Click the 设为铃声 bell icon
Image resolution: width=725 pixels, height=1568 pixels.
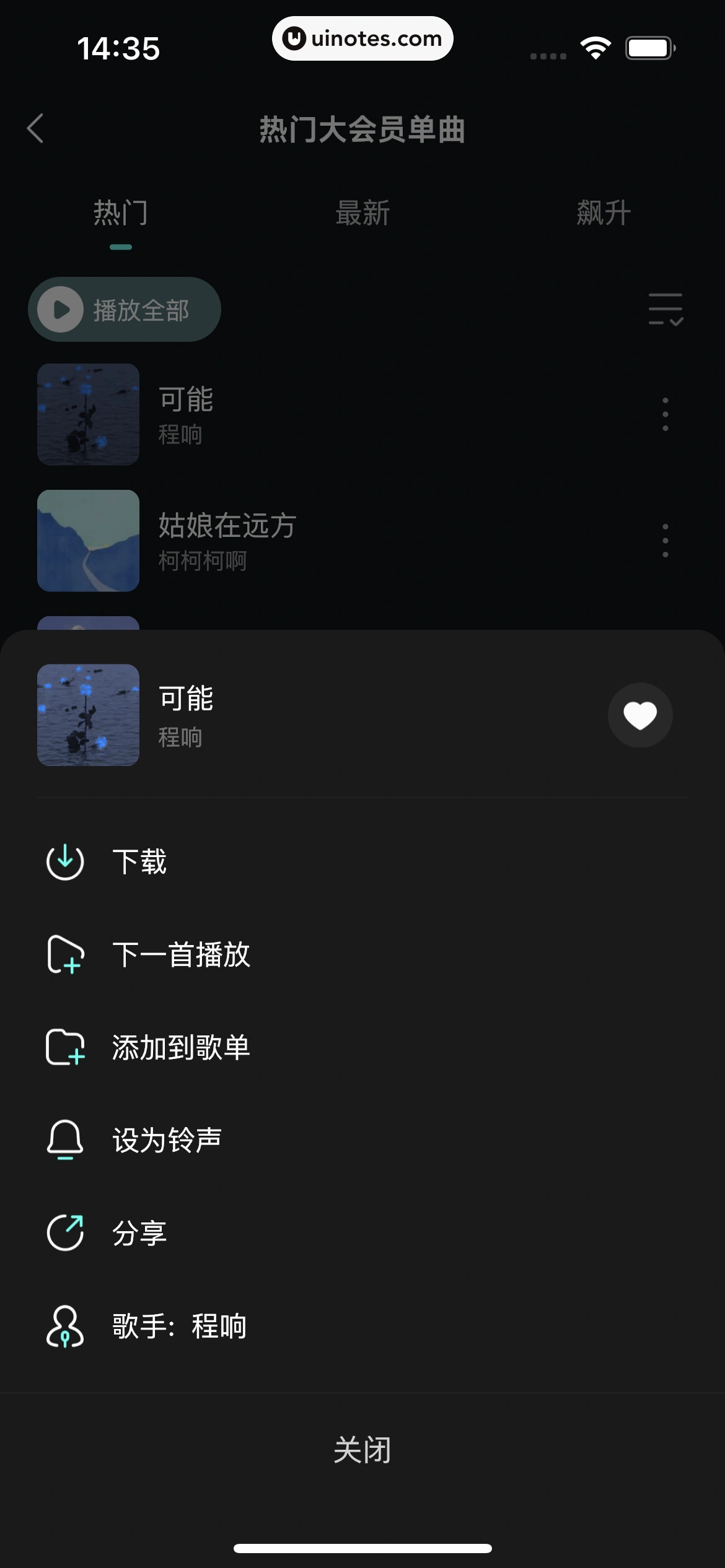tap(64, 1140)
